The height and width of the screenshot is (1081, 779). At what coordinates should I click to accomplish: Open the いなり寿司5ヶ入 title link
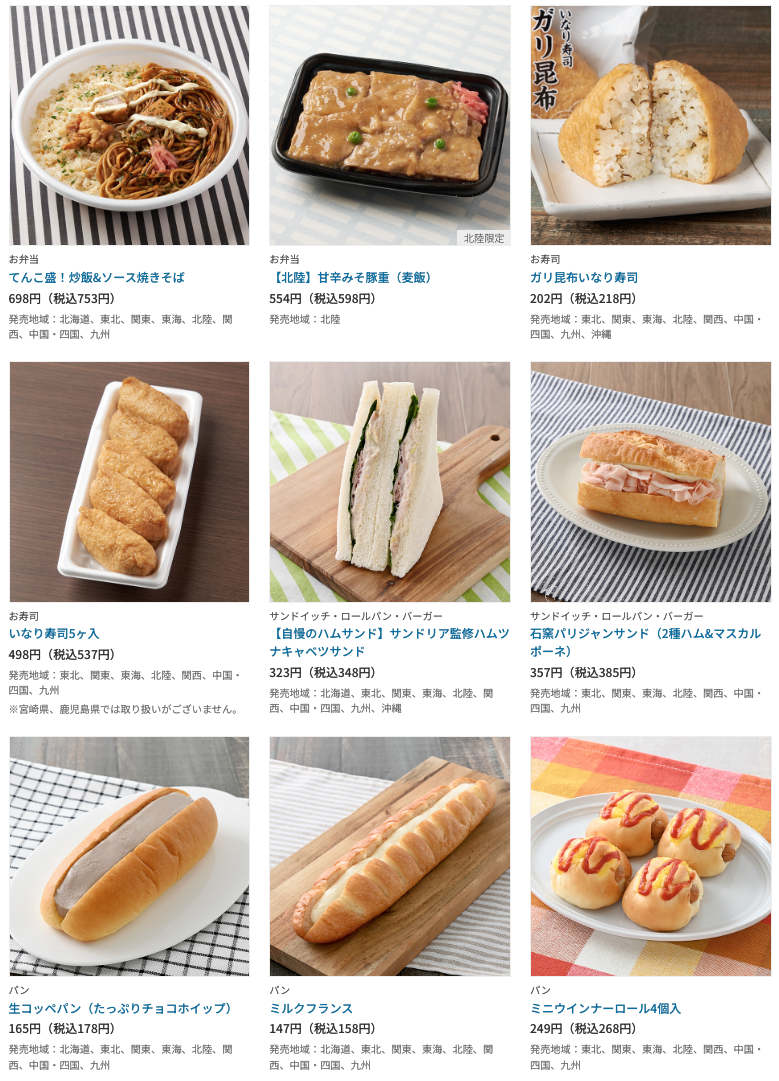[x=54, y=633]
